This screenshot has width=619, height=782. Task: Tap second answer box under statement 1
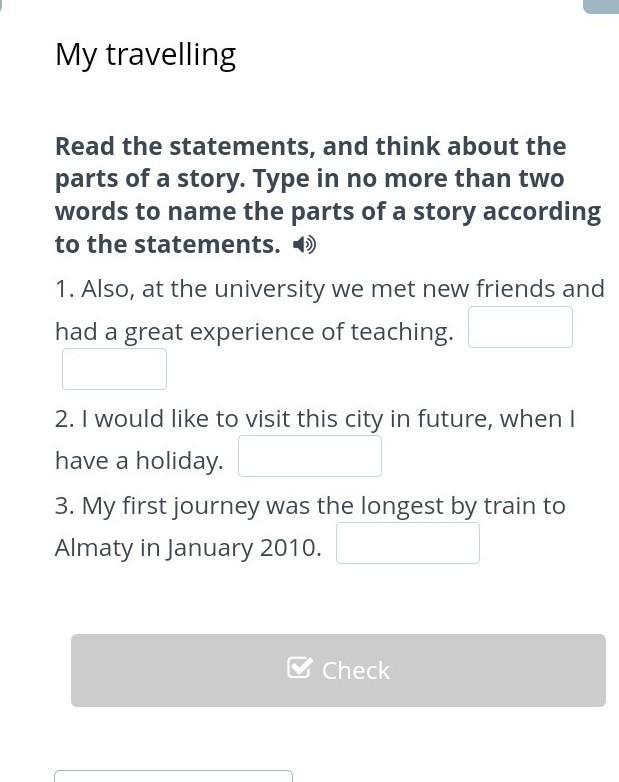pyautogui.click(x=114, y=369)
